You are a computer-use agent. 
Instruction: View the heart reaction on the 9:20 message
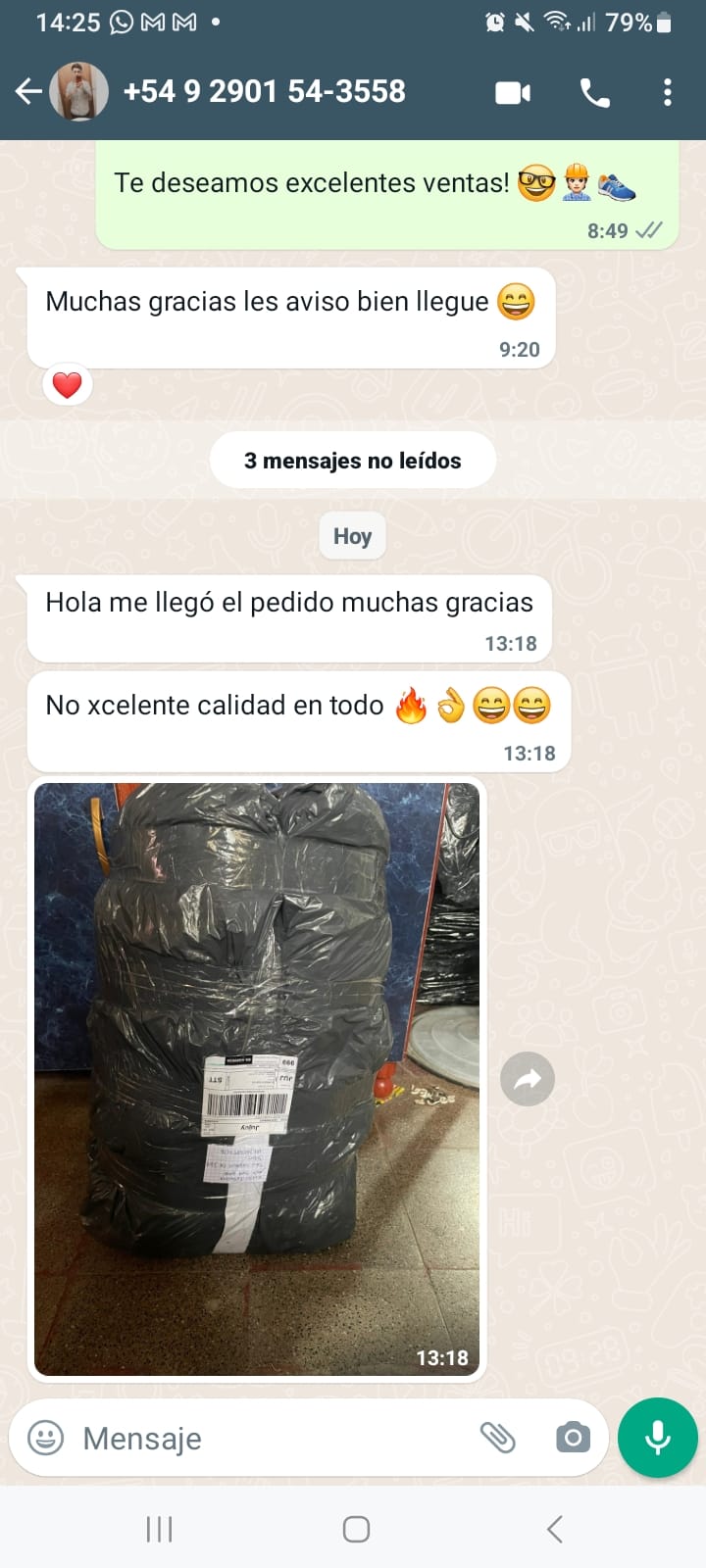click(x=67, y=385)
